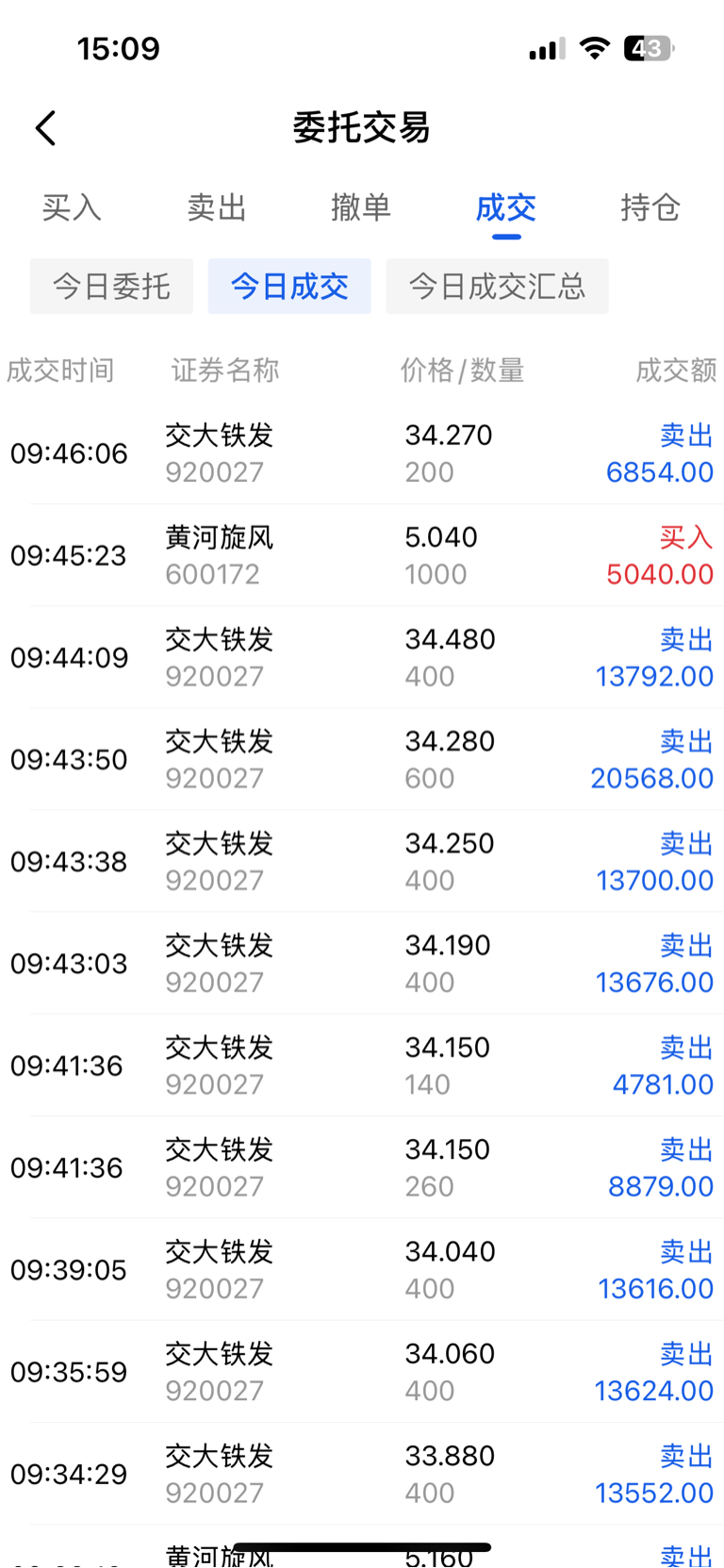Open the 持仓 tab
The image size is (724, 1568).
click(650, 207)
